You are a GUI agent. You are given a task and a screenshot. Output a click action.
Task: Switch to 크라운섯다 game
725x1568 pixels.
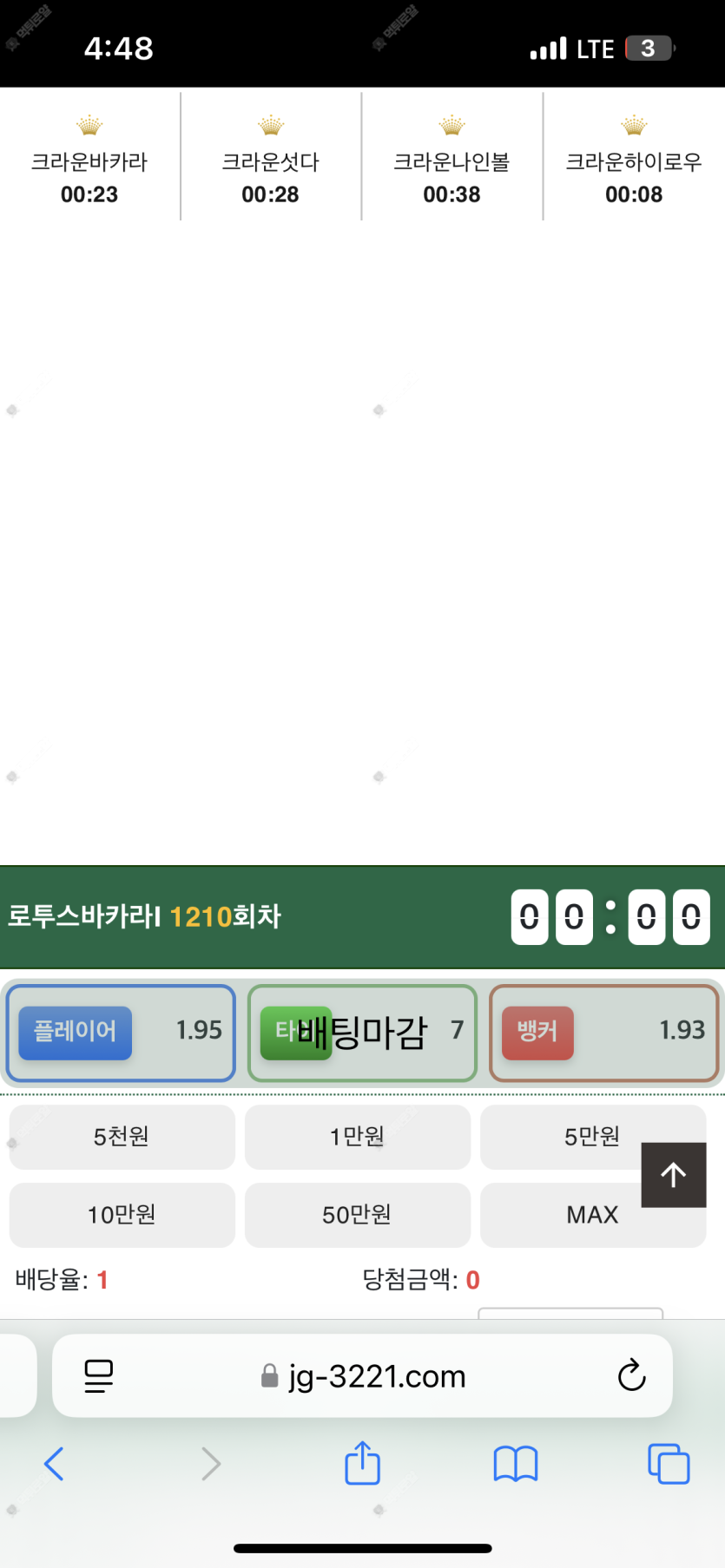270,161
